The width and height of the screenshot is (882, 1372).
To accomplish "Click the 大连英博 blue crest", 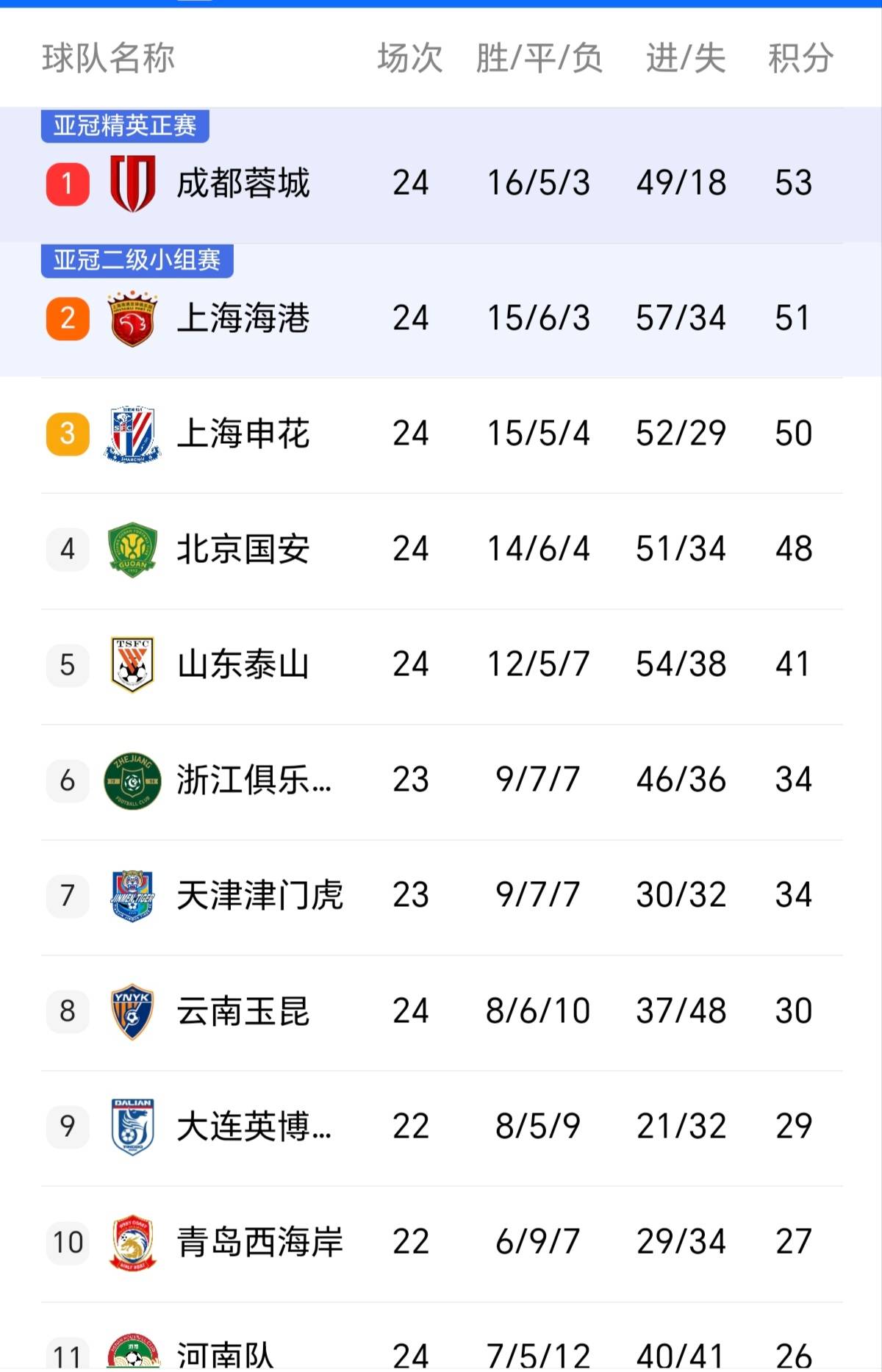I will point(132,1125).
